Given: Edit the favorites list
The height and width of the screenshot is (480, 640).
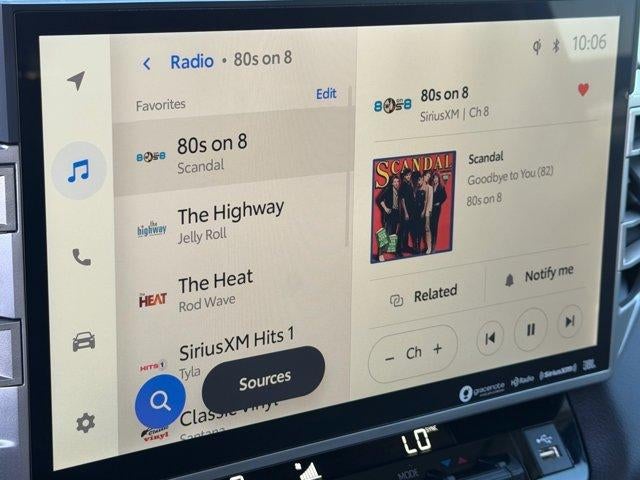Looking at the screenshot, I should pyautogui.click(x=326, y=94).
